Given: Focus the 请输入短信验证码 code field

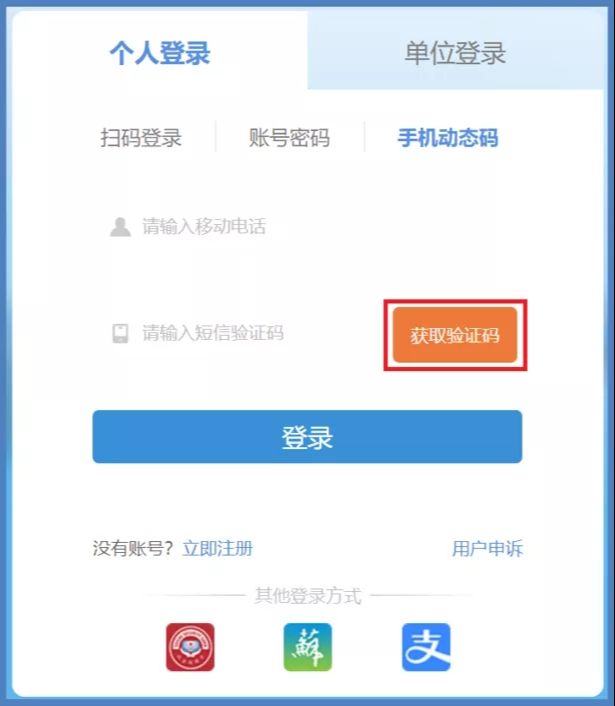Looking at the screenshot, I should point(240,333).
